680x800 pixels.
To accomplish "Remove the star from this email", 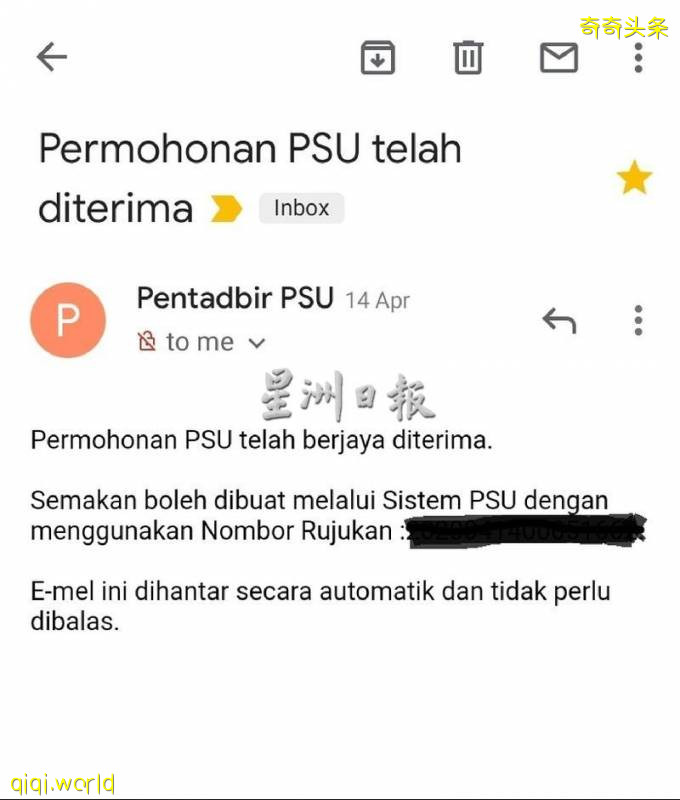I will [633, 180].
